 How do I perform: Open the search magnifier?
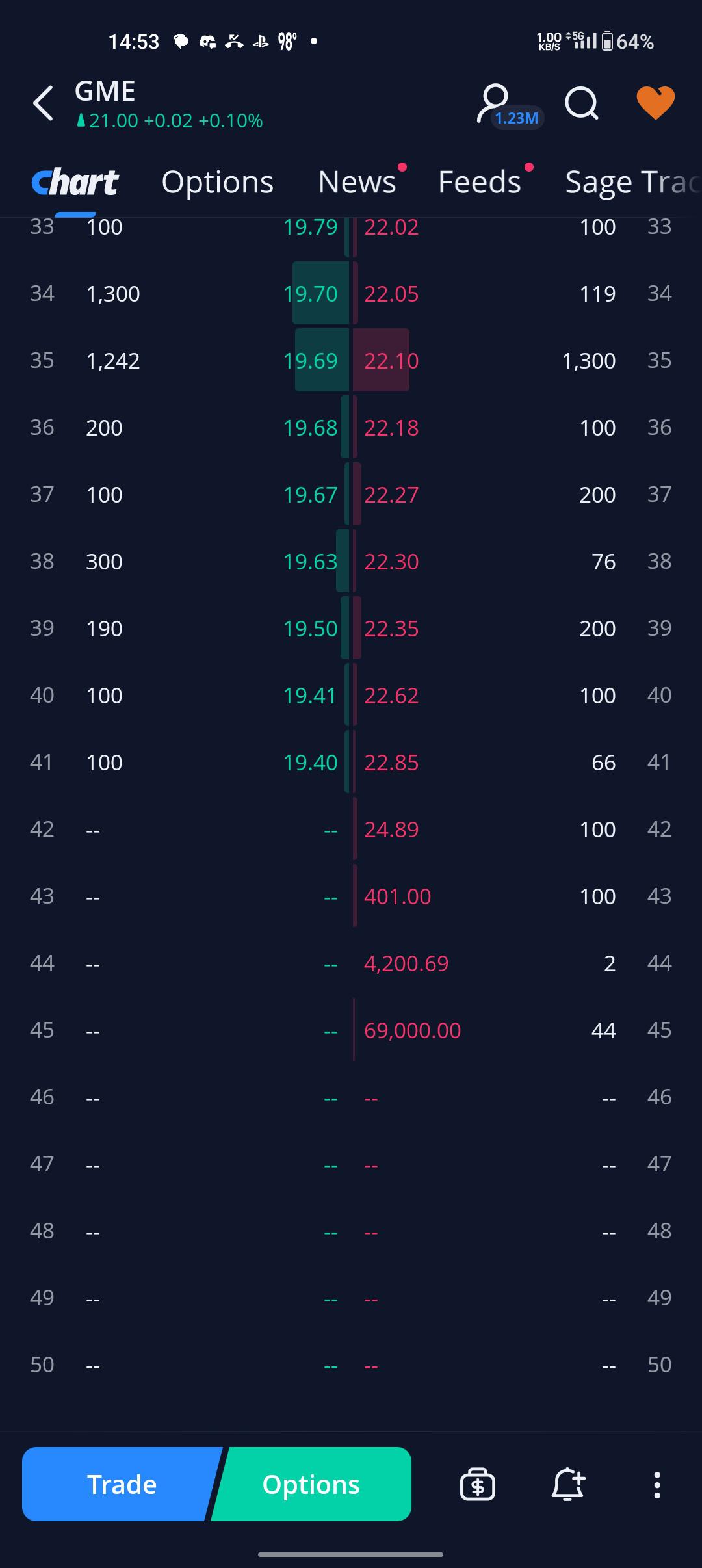[x=581, y=103]
